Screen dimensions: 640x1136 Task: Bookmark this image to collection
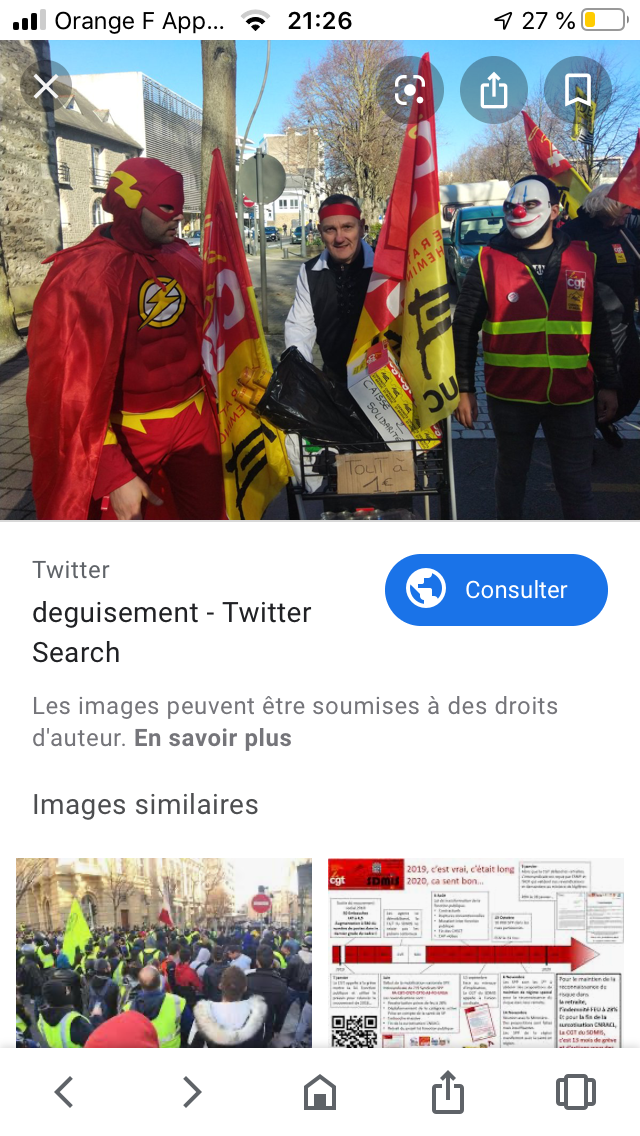coord(577,91)
